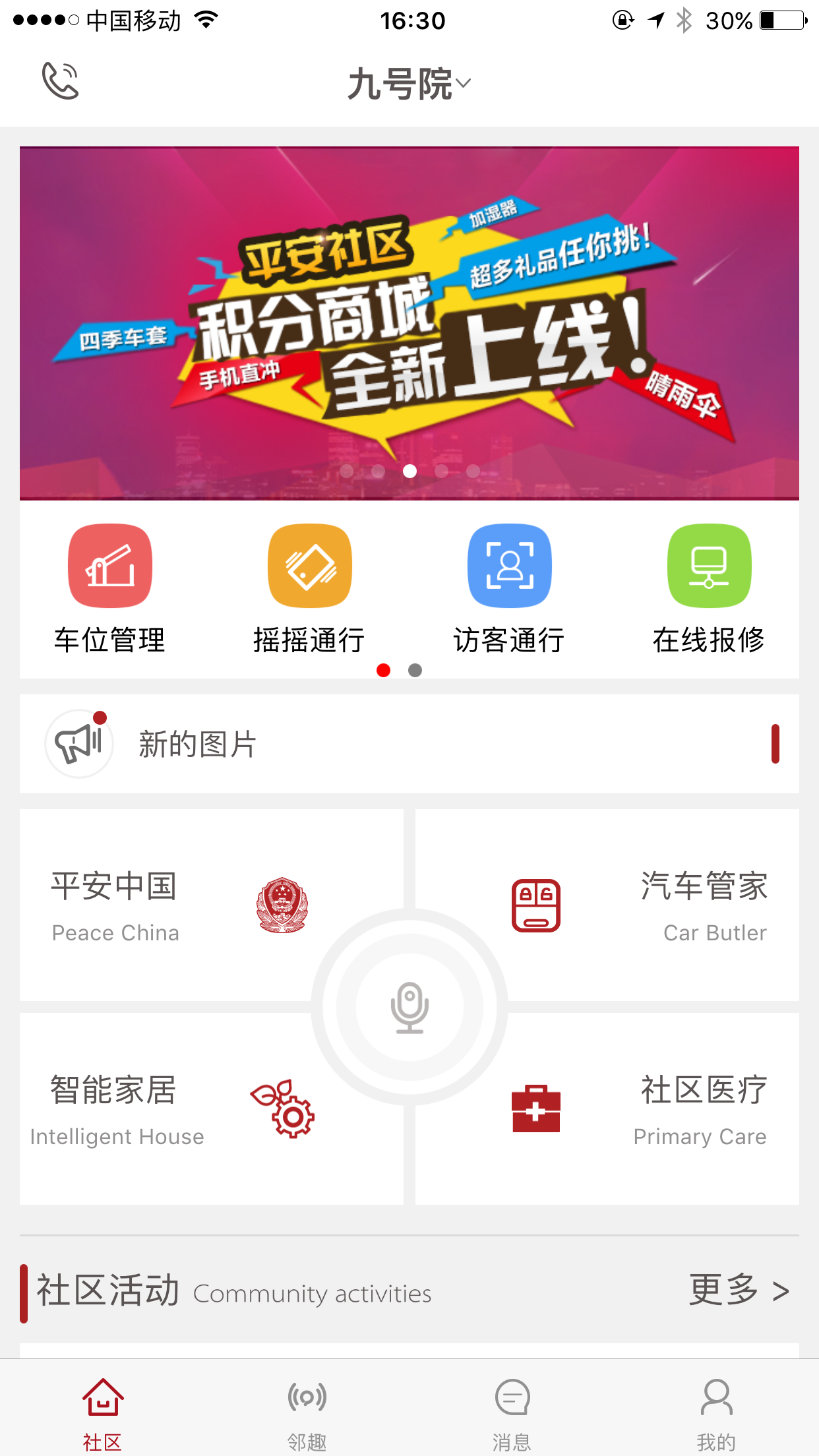The image size is (819, 1456).
Task: Open 访客通行 visitor access
Action: point(509,588)
